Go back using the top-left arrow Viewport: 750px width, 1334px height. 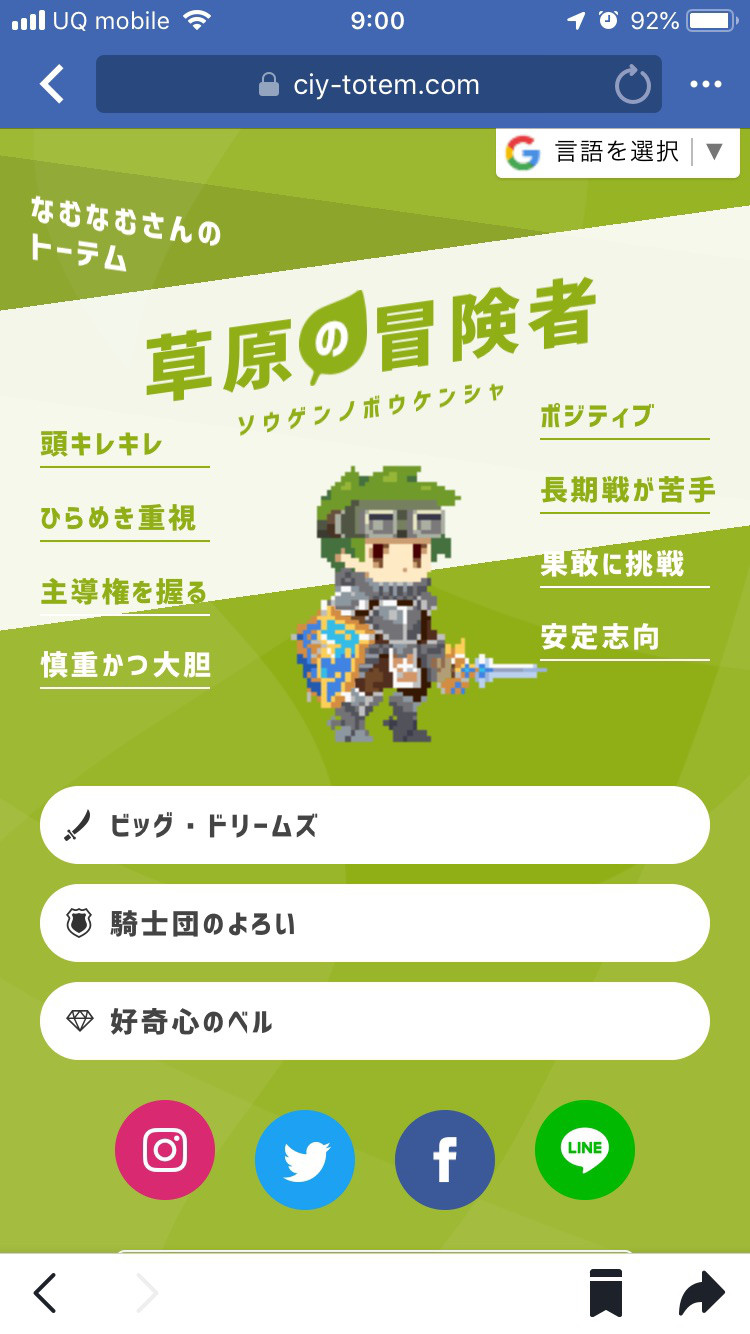click(x=52, y=85)
